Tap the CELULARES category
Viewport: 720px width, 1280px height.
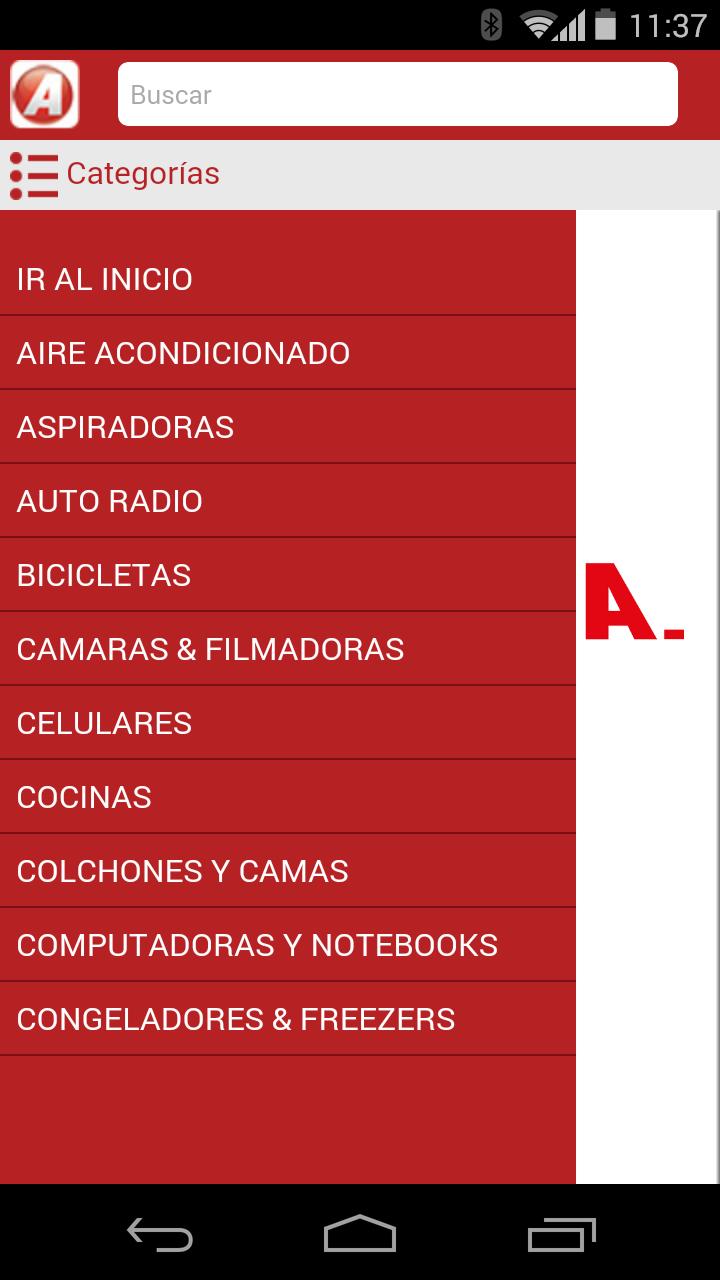(x=288, y=722)
